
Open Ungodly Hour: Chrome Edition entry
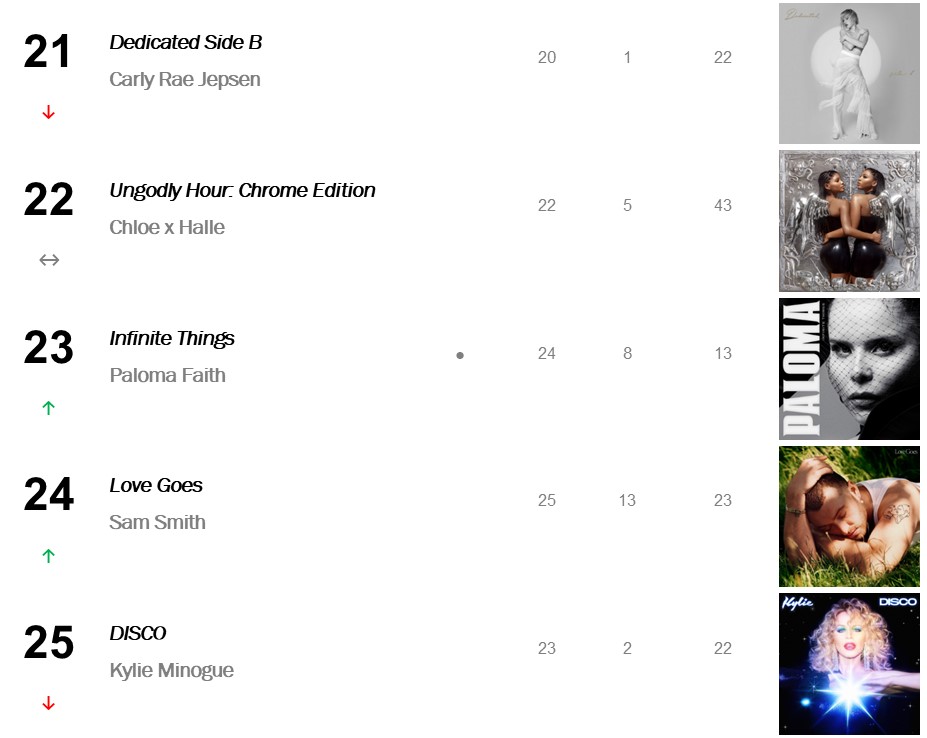click(x=242, y=190)
